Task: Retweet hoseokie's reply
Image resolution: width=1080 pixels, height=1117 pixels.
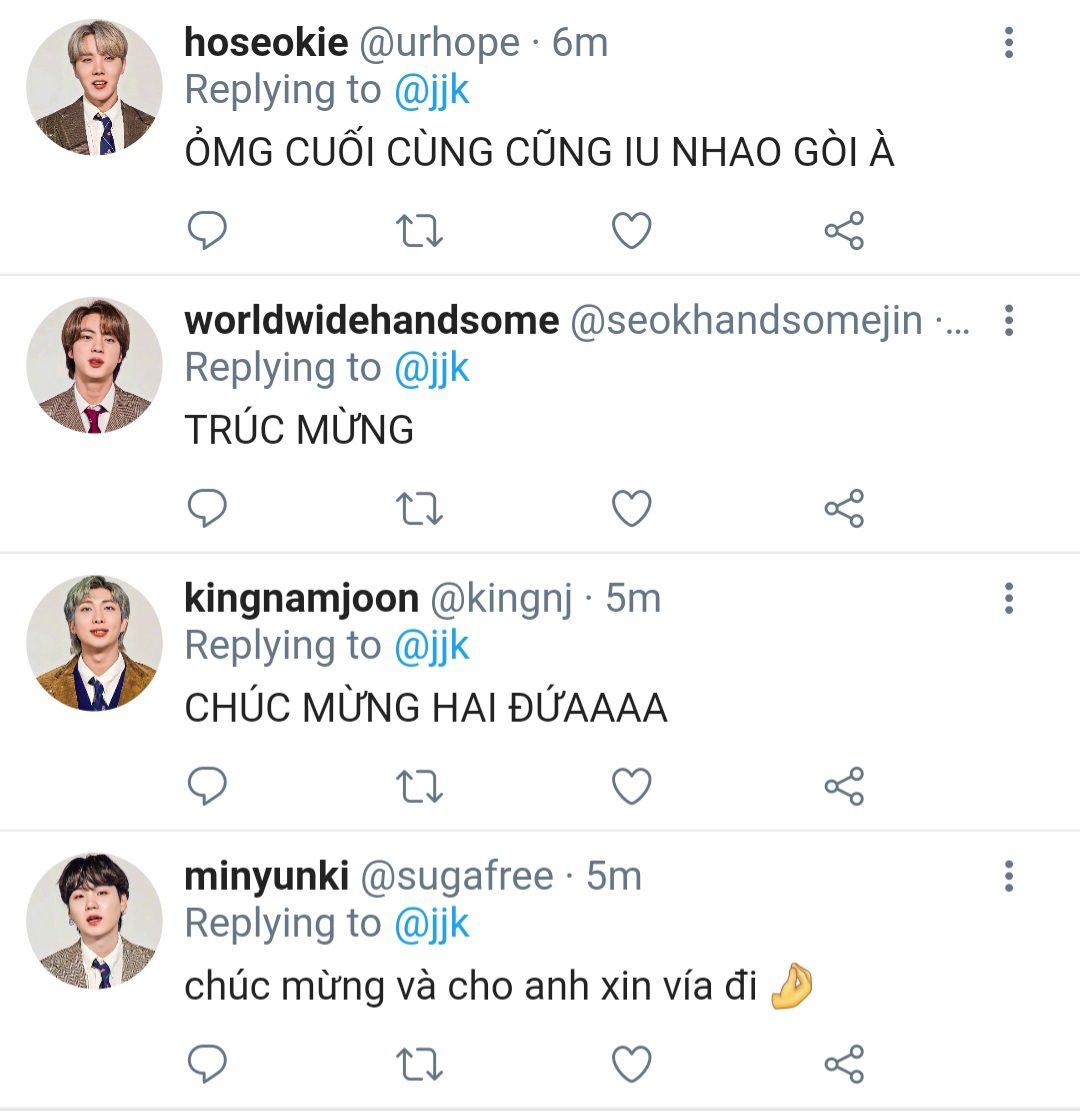Action: coord(420,231)
